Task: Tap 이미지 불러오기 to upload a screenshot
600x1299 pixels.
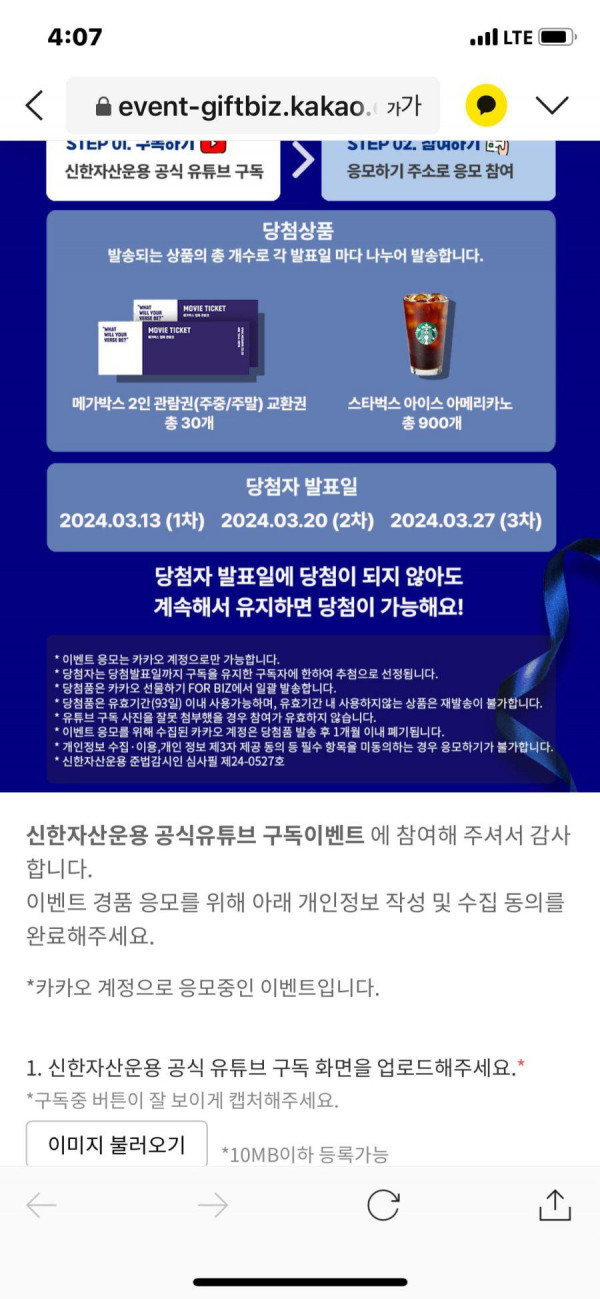Action: tap(116, 1144)
